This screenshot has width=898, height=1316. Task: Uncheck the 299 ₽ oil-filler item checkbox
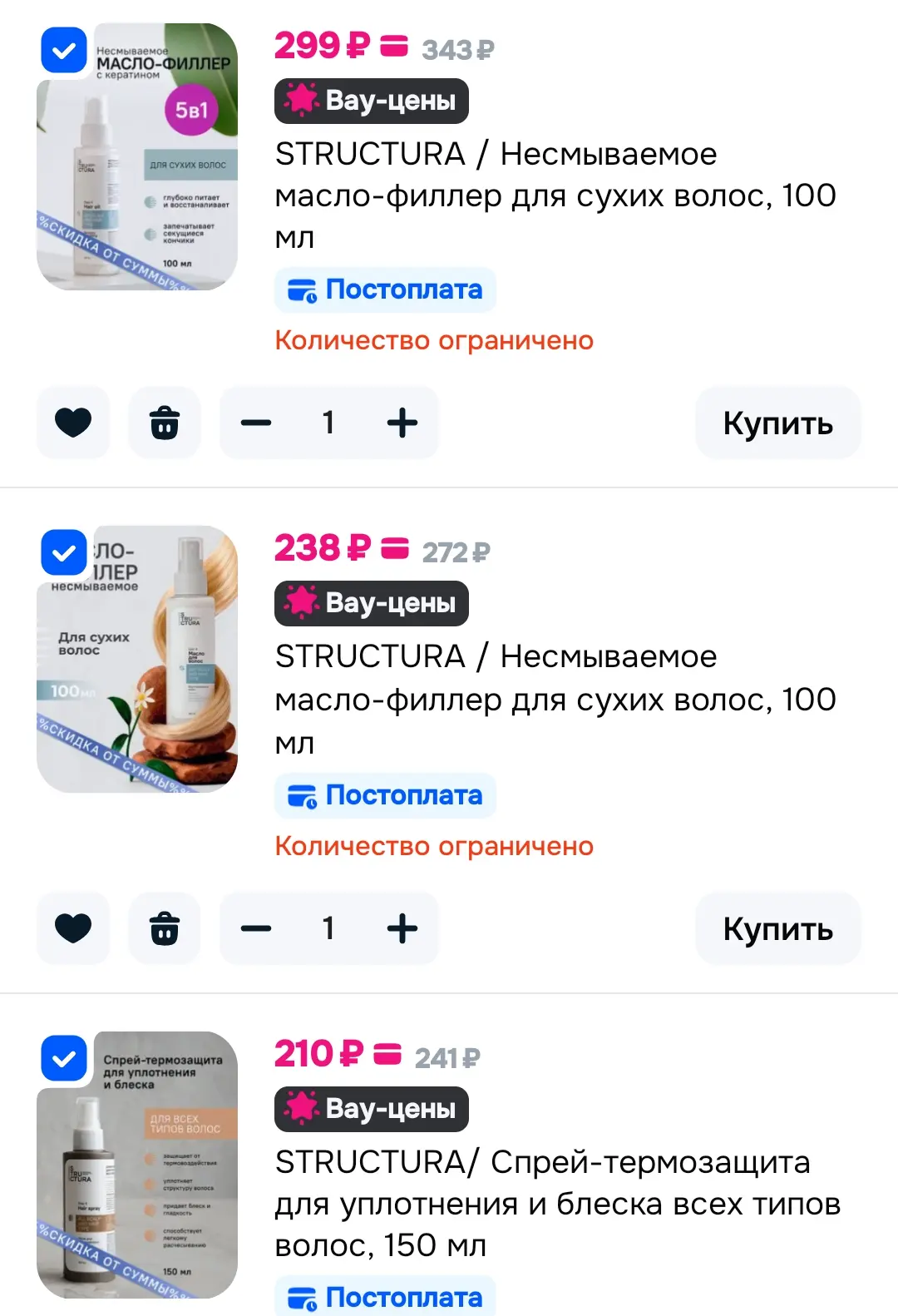pyautogui.click(x=64, y=50)
